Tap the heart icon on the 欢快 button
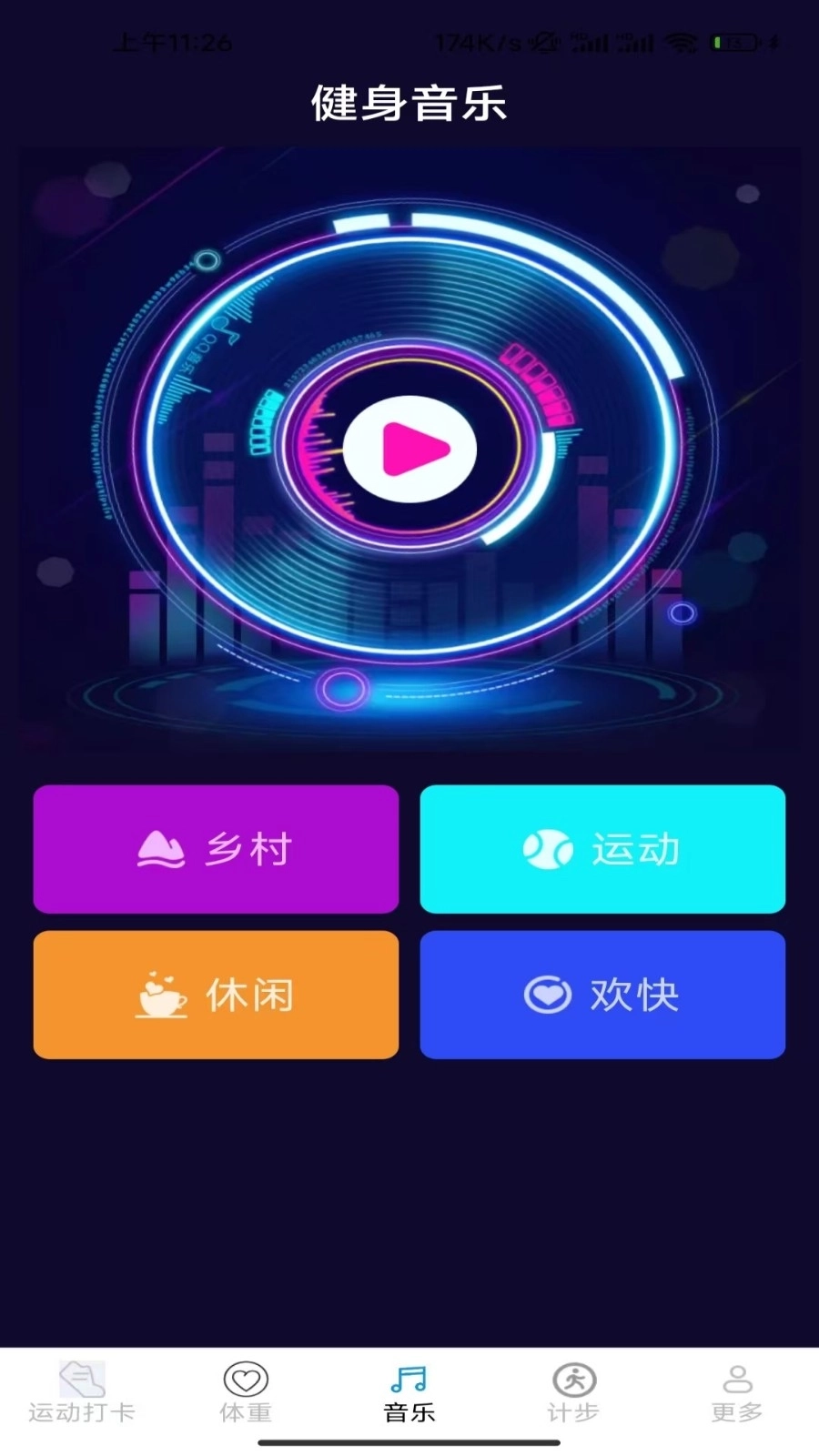819x1456 pixels. click(547, 994)
